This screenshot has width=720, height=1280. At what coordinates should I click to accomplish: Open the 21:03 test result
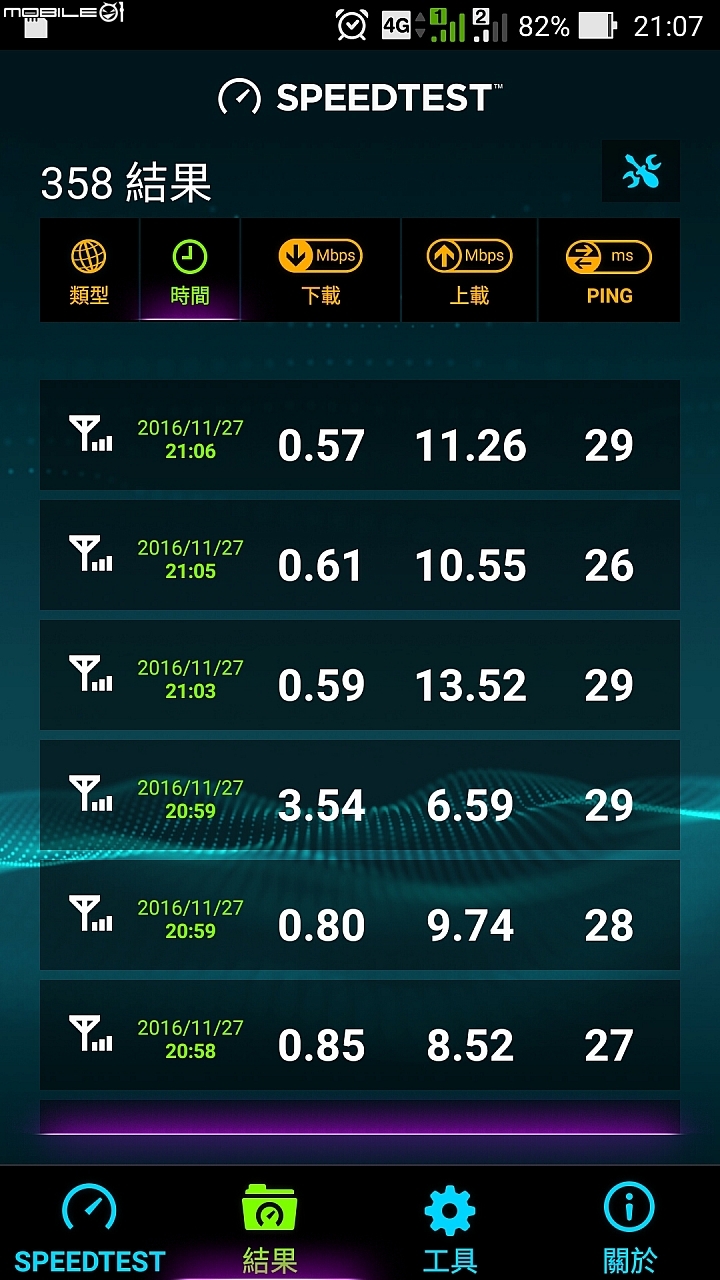coord(360,675)
